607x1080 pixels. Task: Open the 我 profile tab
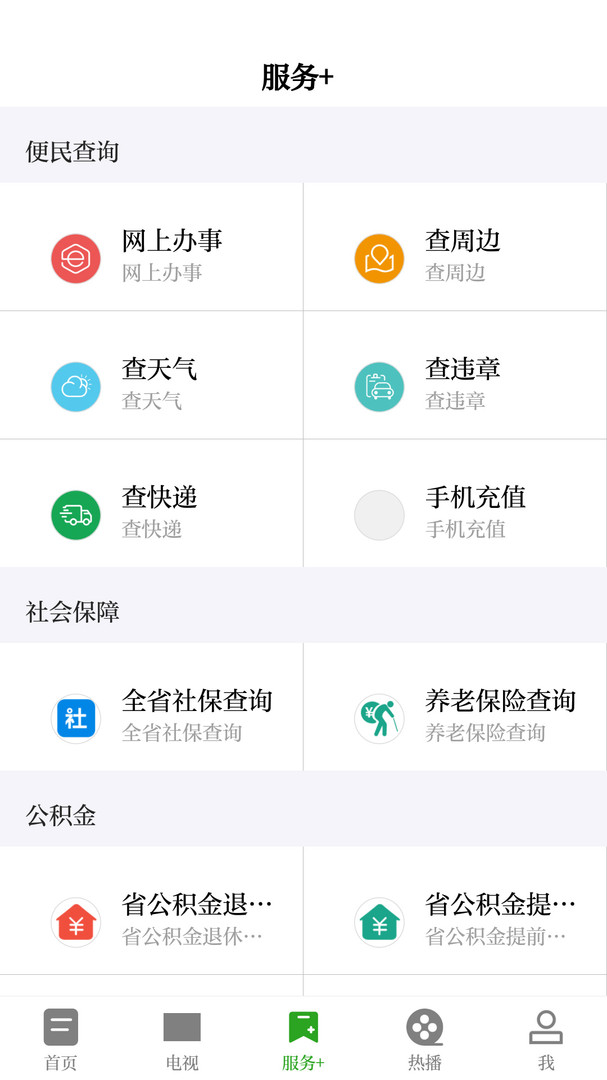[x=546, y=1039]
